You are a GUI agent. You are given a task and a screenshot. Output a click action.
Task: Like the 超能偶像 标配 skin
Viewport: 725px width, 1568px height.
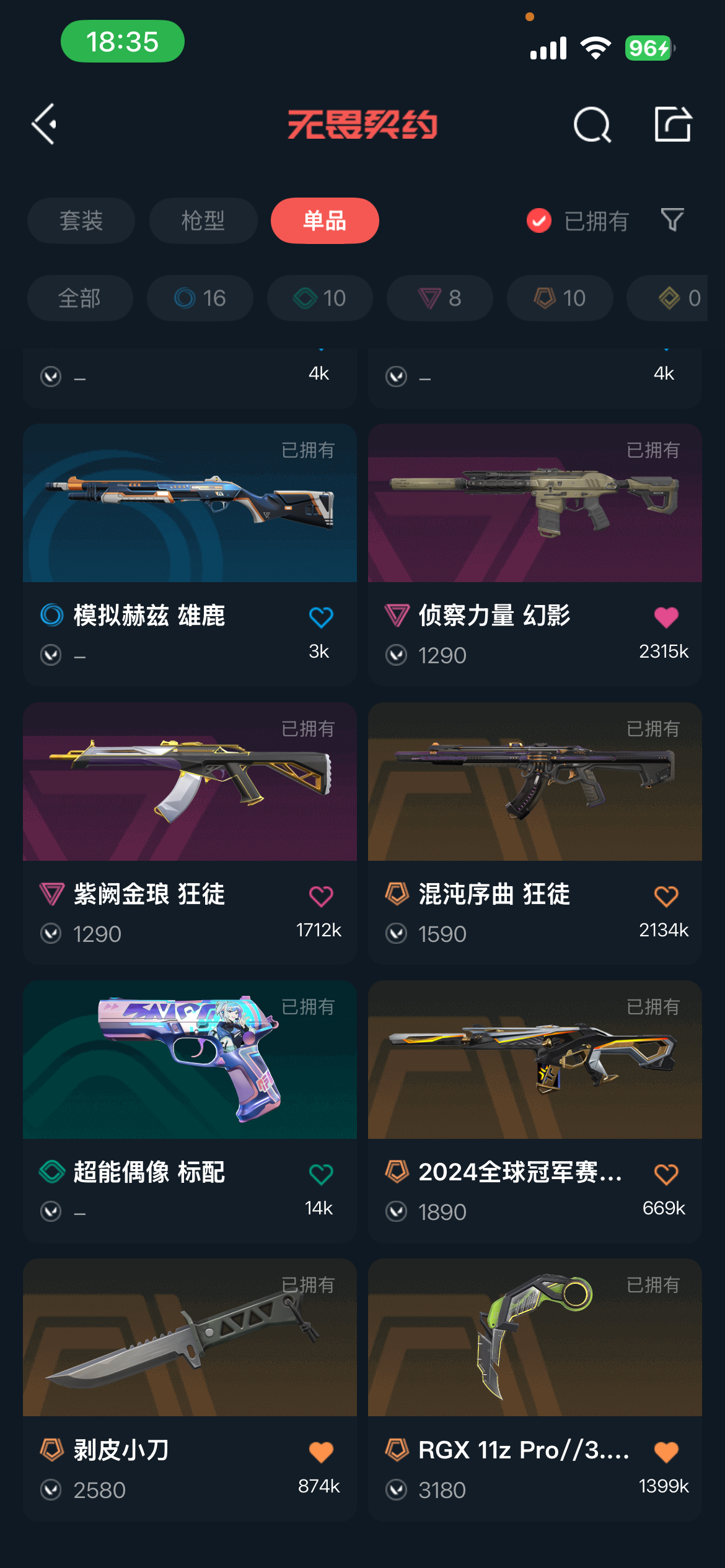click(321, 1174)
